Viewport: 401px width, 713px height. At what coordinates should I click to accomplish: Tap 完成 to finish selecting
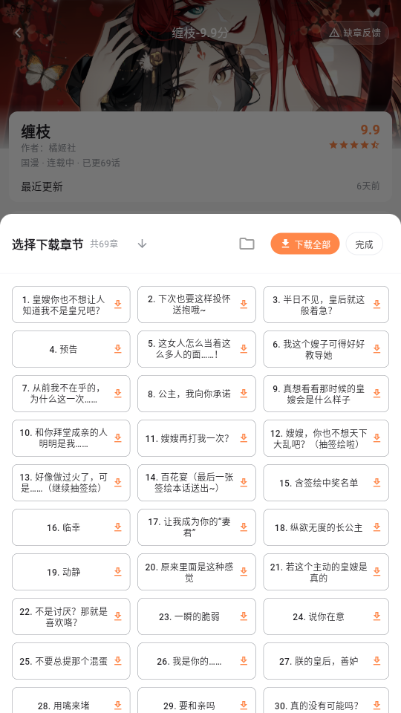coord(364,244)
